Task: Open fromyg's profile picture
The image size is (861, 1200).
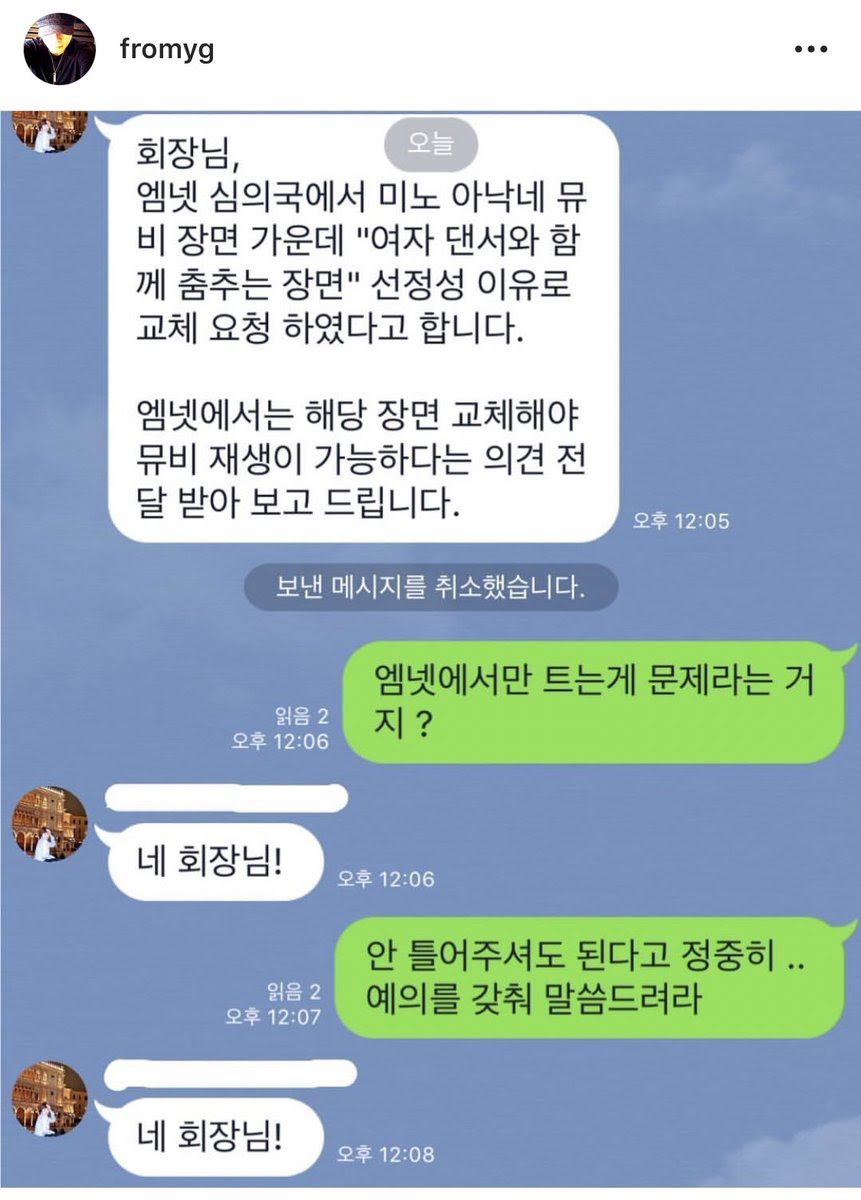Action: click(59, 49)
